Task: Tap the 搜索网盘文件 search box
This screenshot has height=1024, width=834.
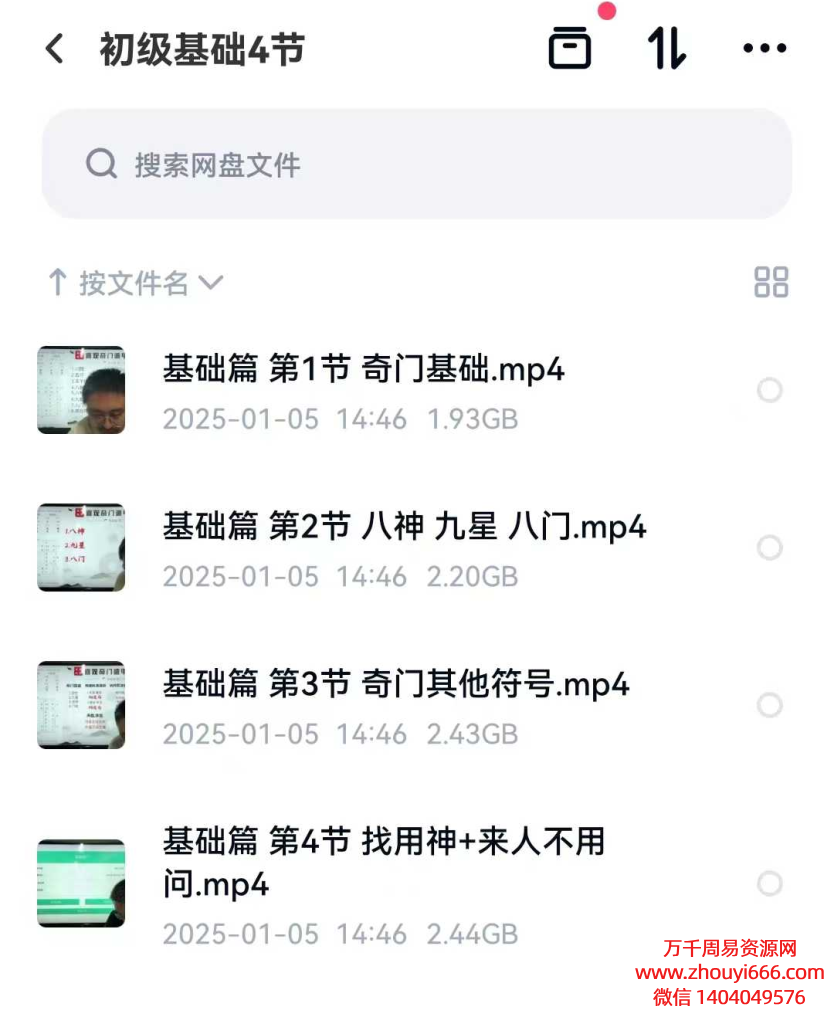Action: (416, 164)
